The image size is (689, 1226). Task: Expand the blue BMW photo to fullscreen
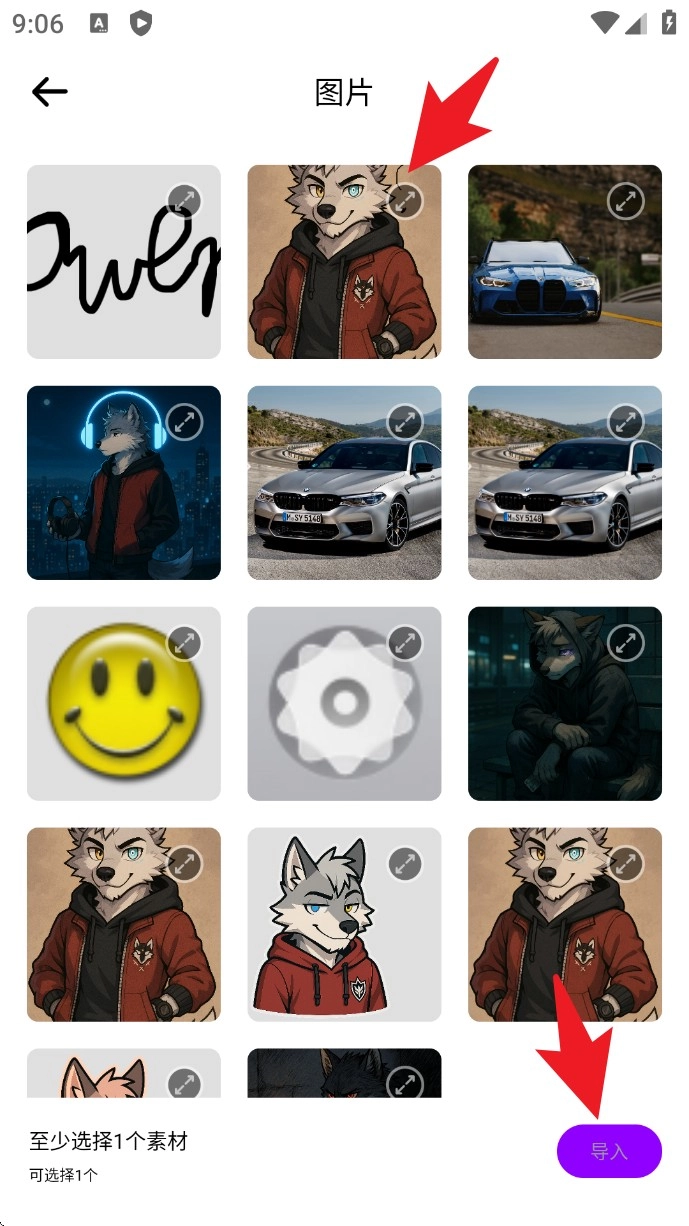(x=626, y=201)
